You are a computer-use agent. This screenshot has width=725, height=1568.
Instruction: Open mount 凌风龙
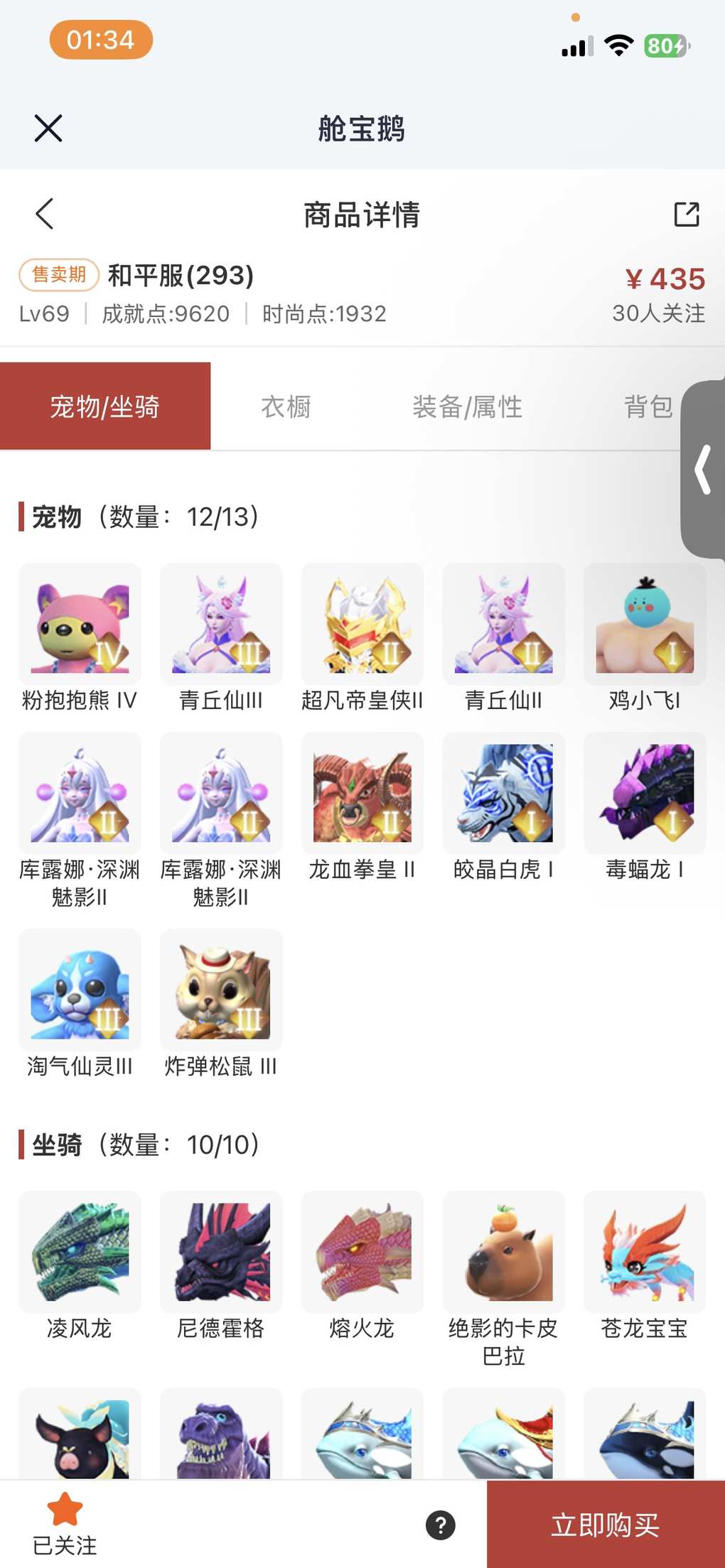[80, 1253]
